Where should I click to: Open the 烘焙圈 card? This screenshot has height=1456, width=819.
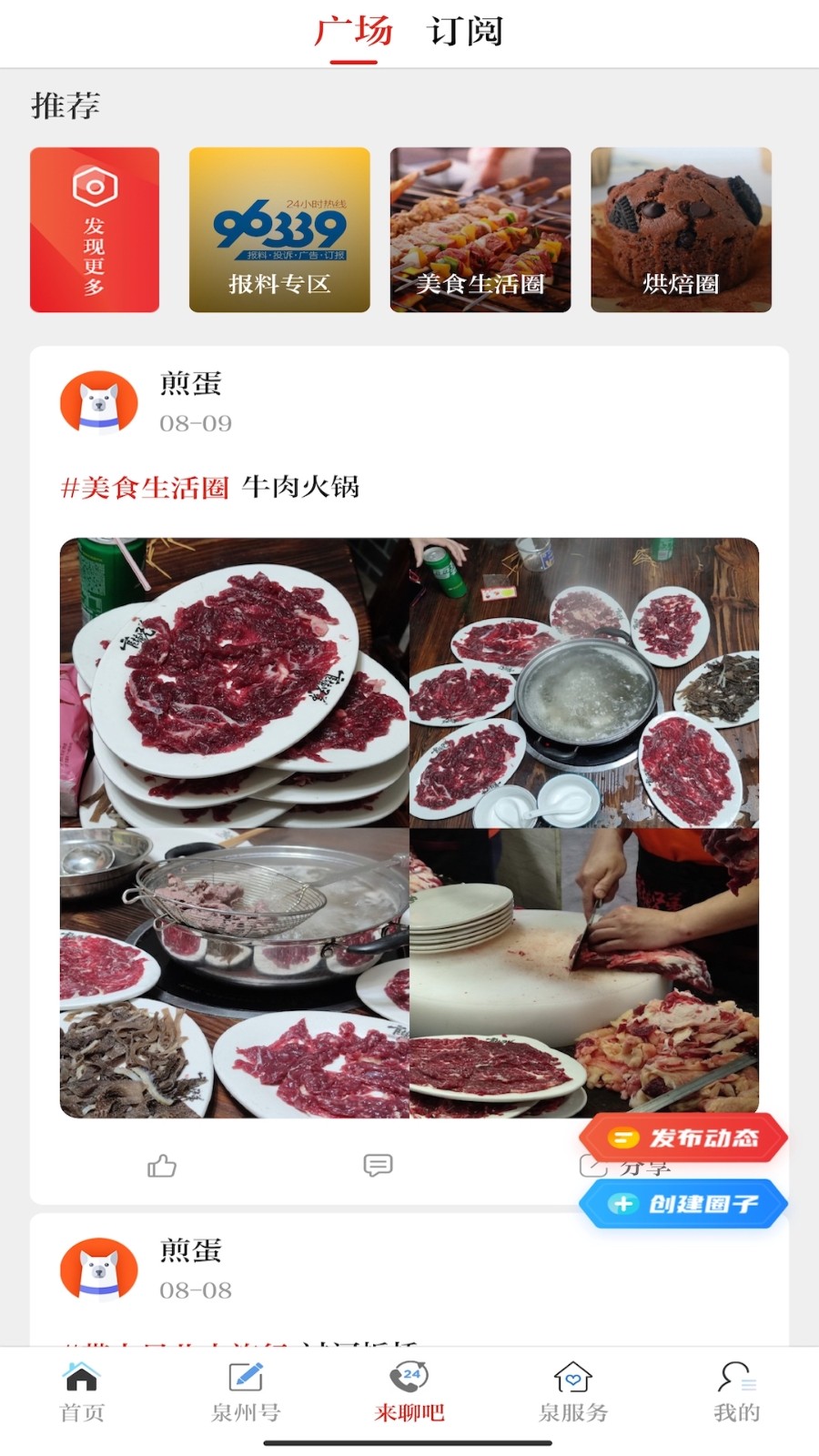(681, 230)
